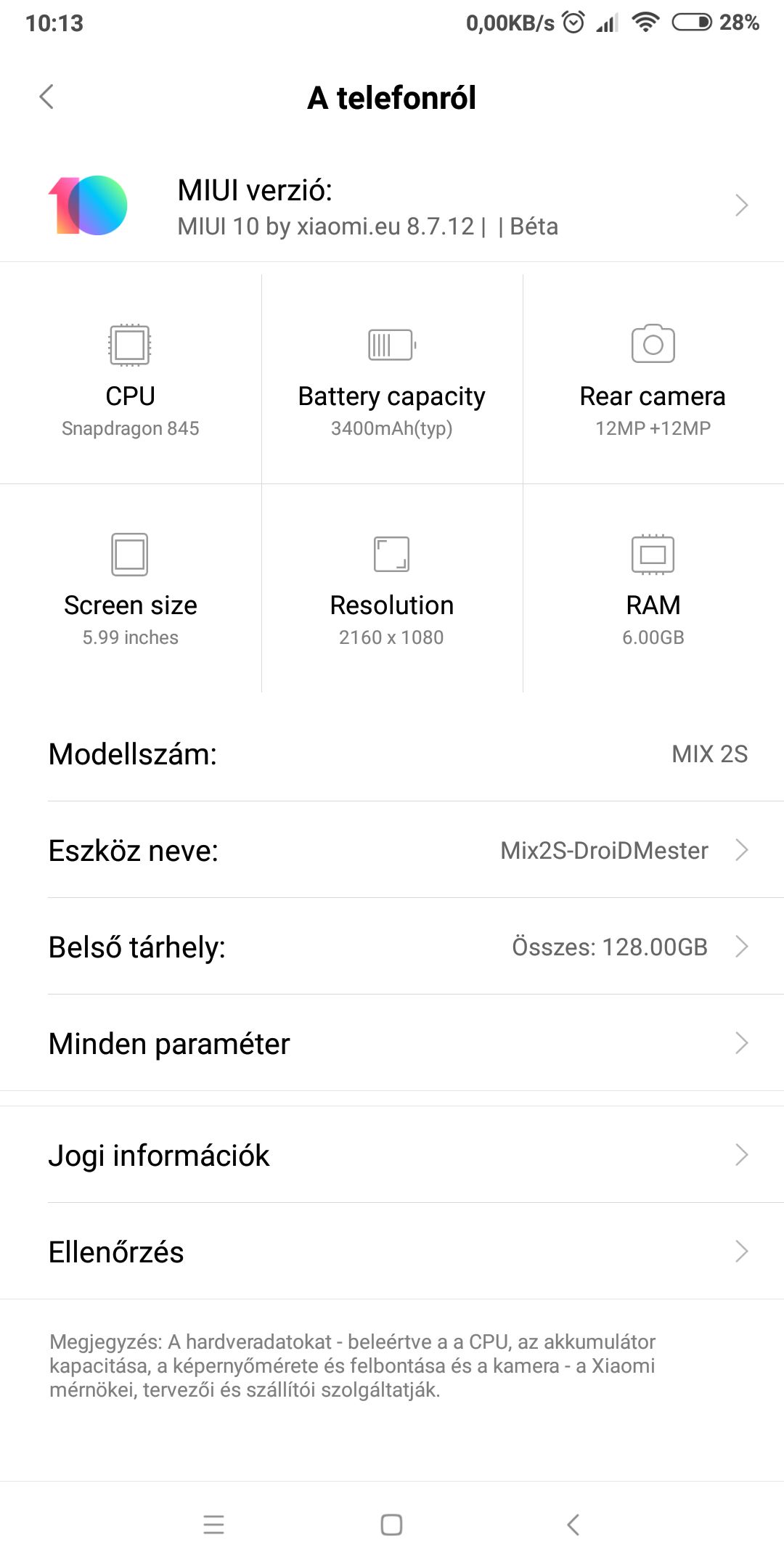
Task: Open Belső tárhely storage details
Action: [392, 947]
